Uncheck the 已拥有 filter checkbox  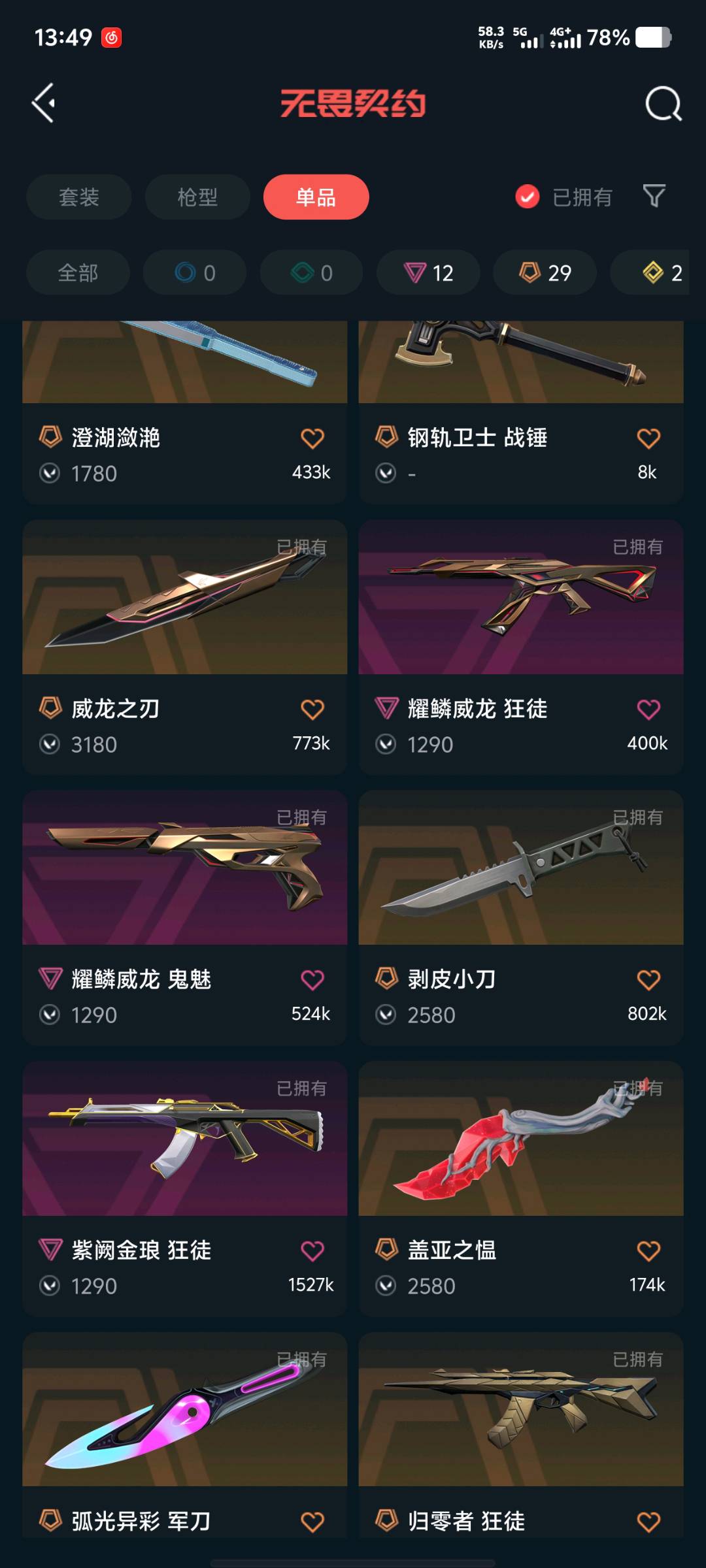click(x=528, y=197)
